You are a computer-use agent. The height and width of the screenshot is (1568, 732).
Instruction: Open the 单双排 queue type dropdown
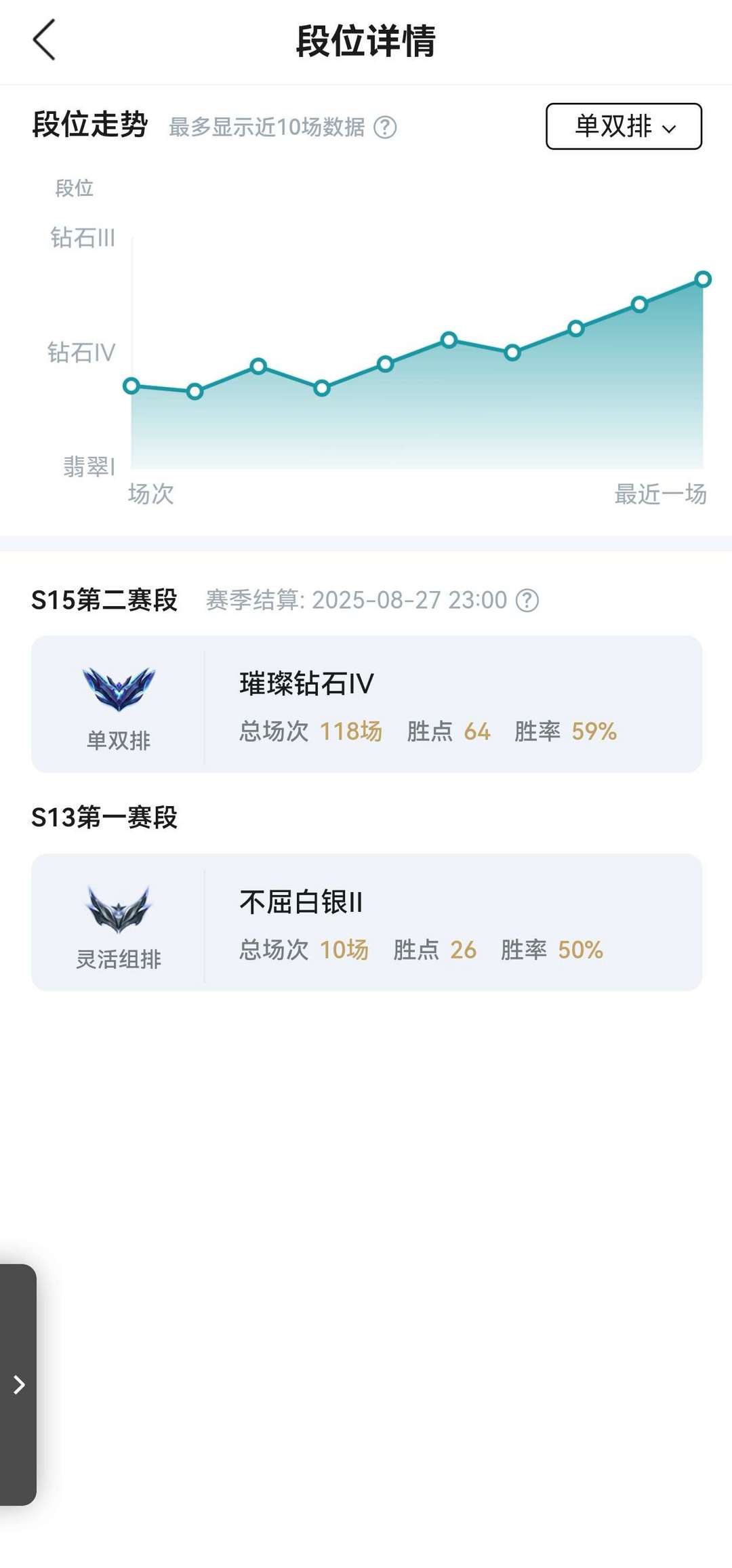[x=624, y=126]
